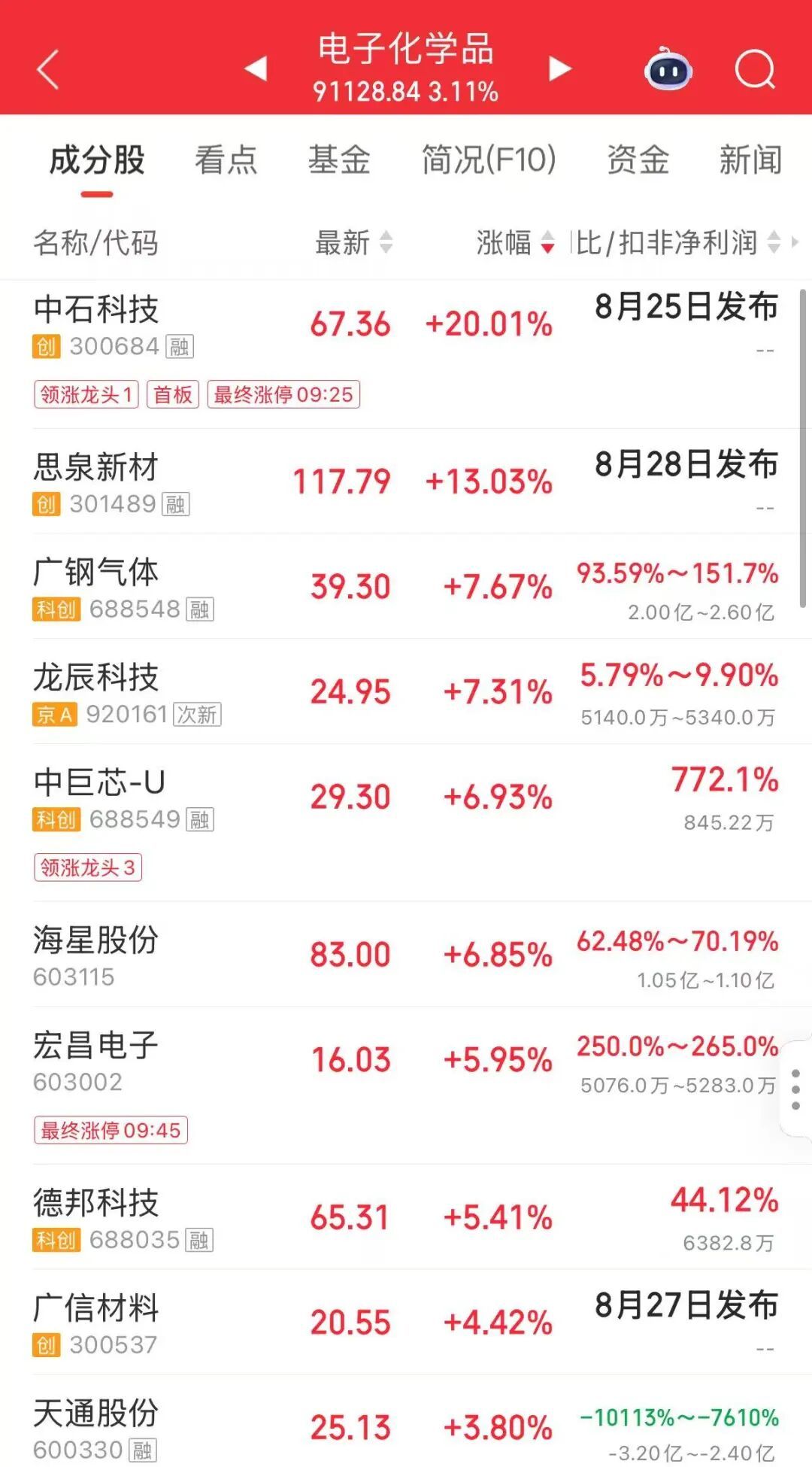Viewport: 812px width, 1467px height.
Task: Open the robot assistant icon
Action: click(668, 69)
